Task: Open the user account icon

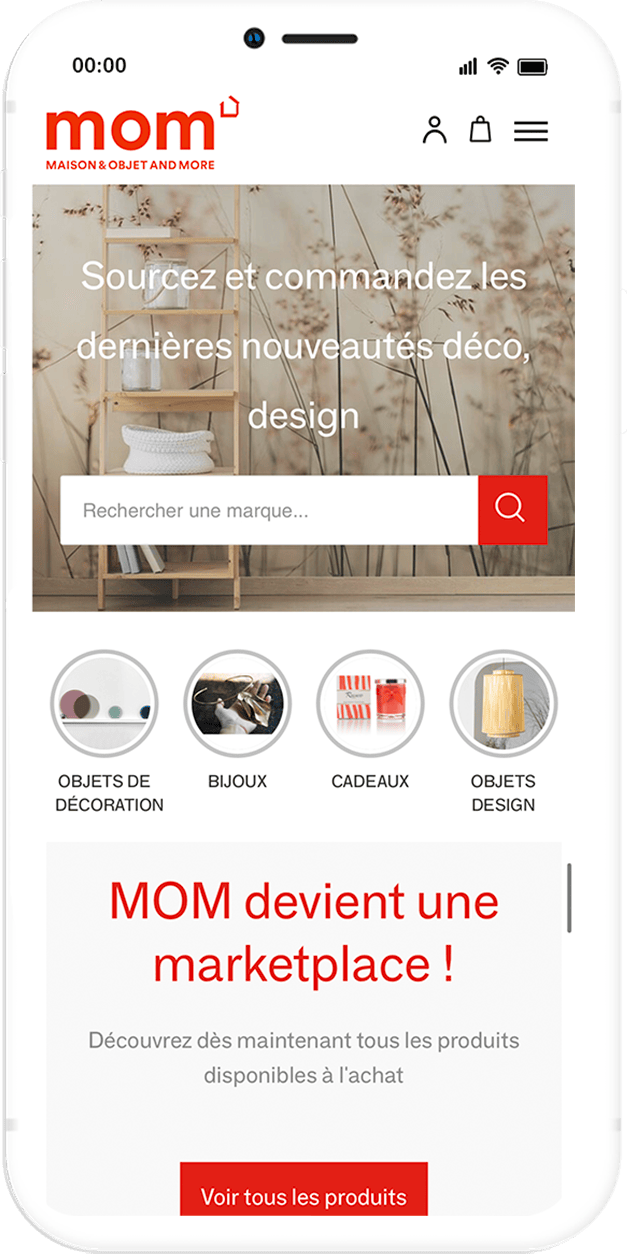Action: click(434, 130)
